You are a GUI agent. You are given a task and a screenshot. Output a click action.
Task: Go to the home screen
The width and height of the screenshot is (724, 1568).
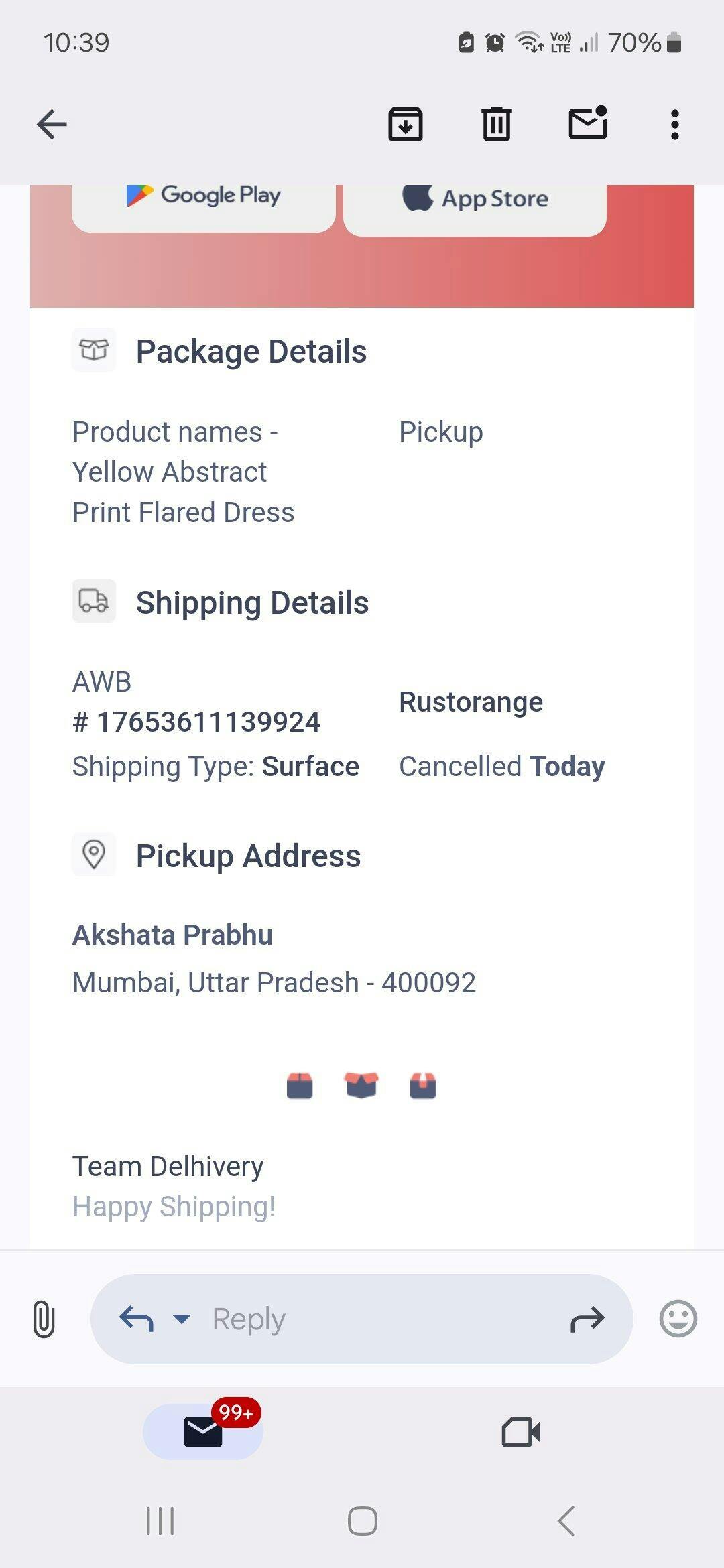362,1521
